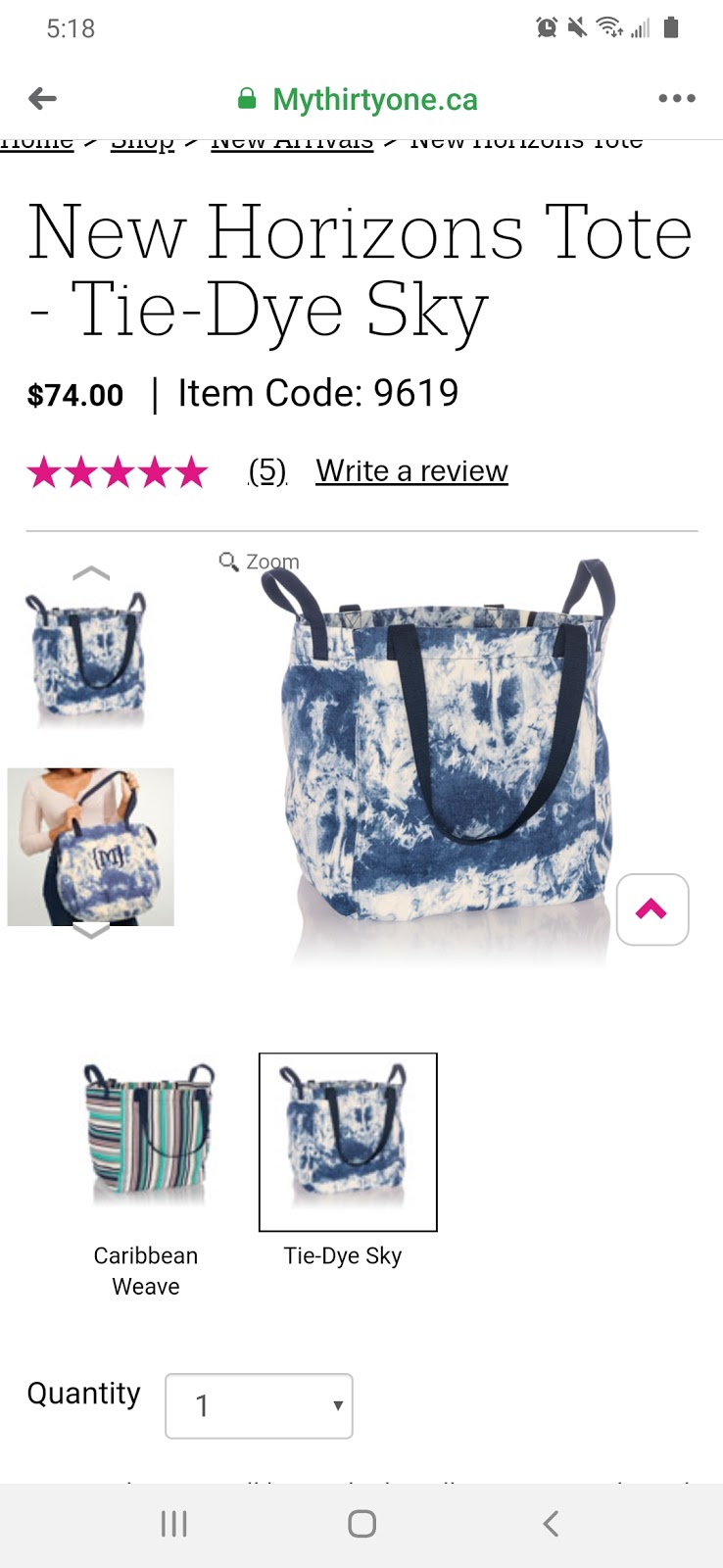Open the system recent apps view
The width and height of the screenshot is (723, 1568).
click(x=173, y=1524)
